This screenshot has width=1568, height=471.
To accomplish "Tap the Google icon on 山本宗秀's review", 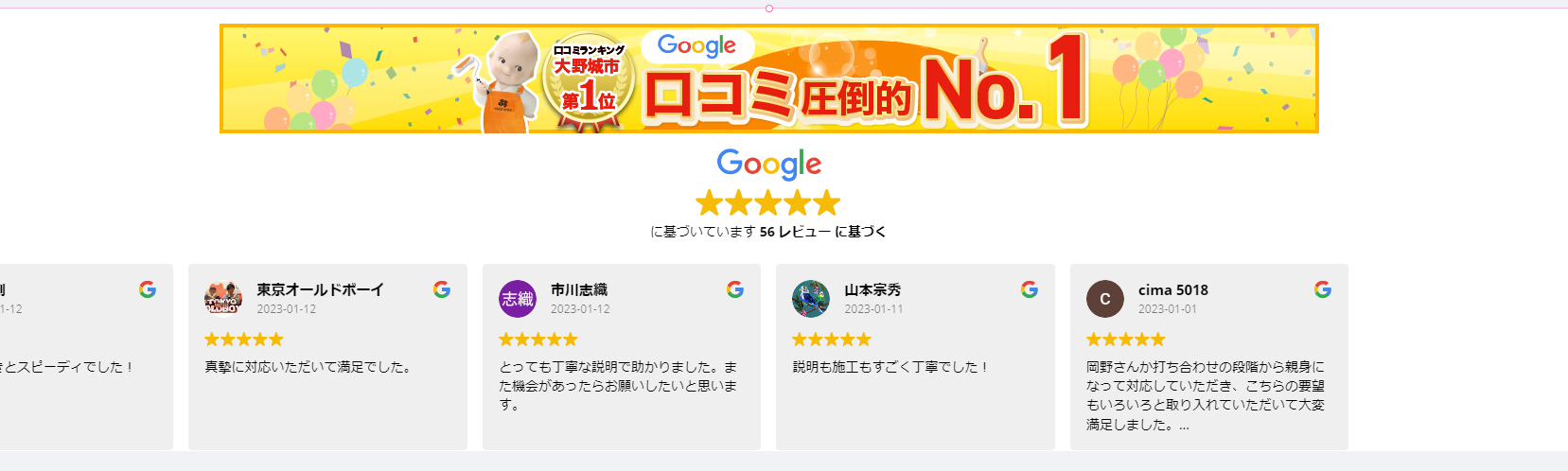I will point(1029,289).
